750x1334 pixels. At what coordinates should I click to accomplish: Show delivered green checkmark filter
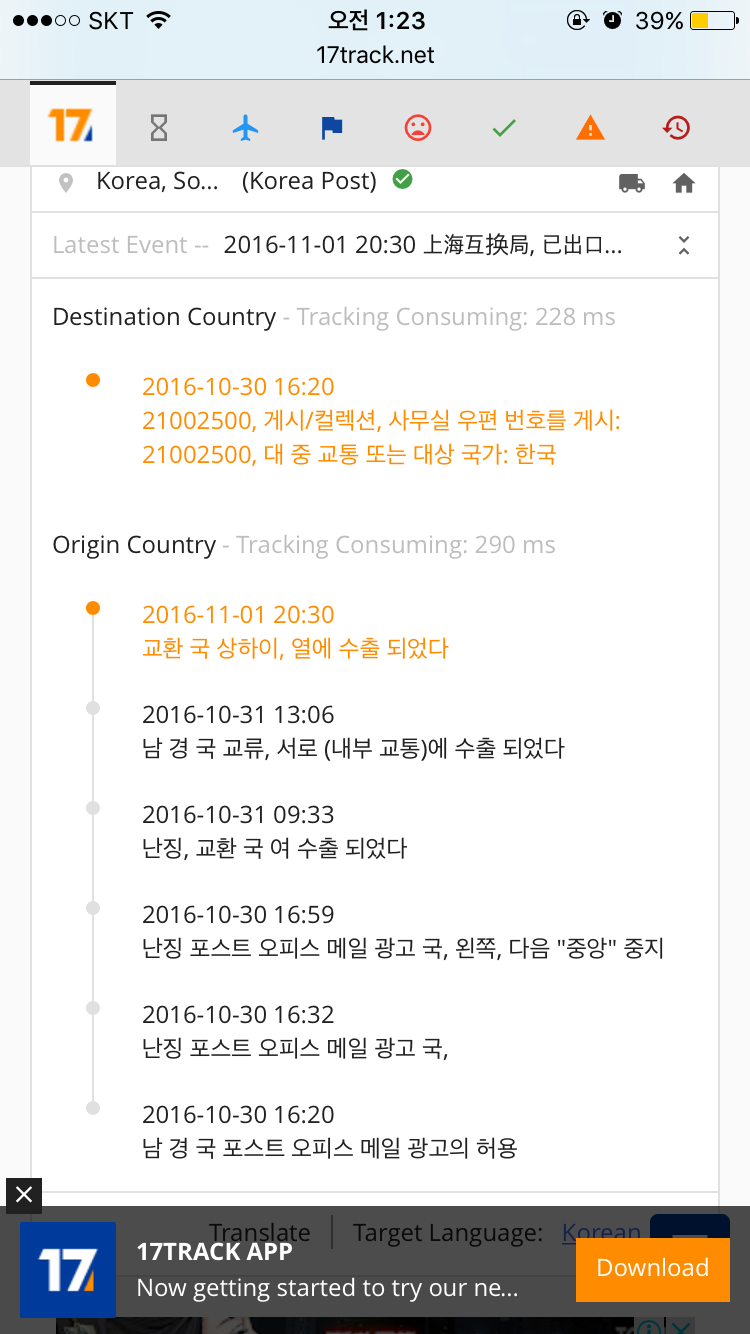504,127
